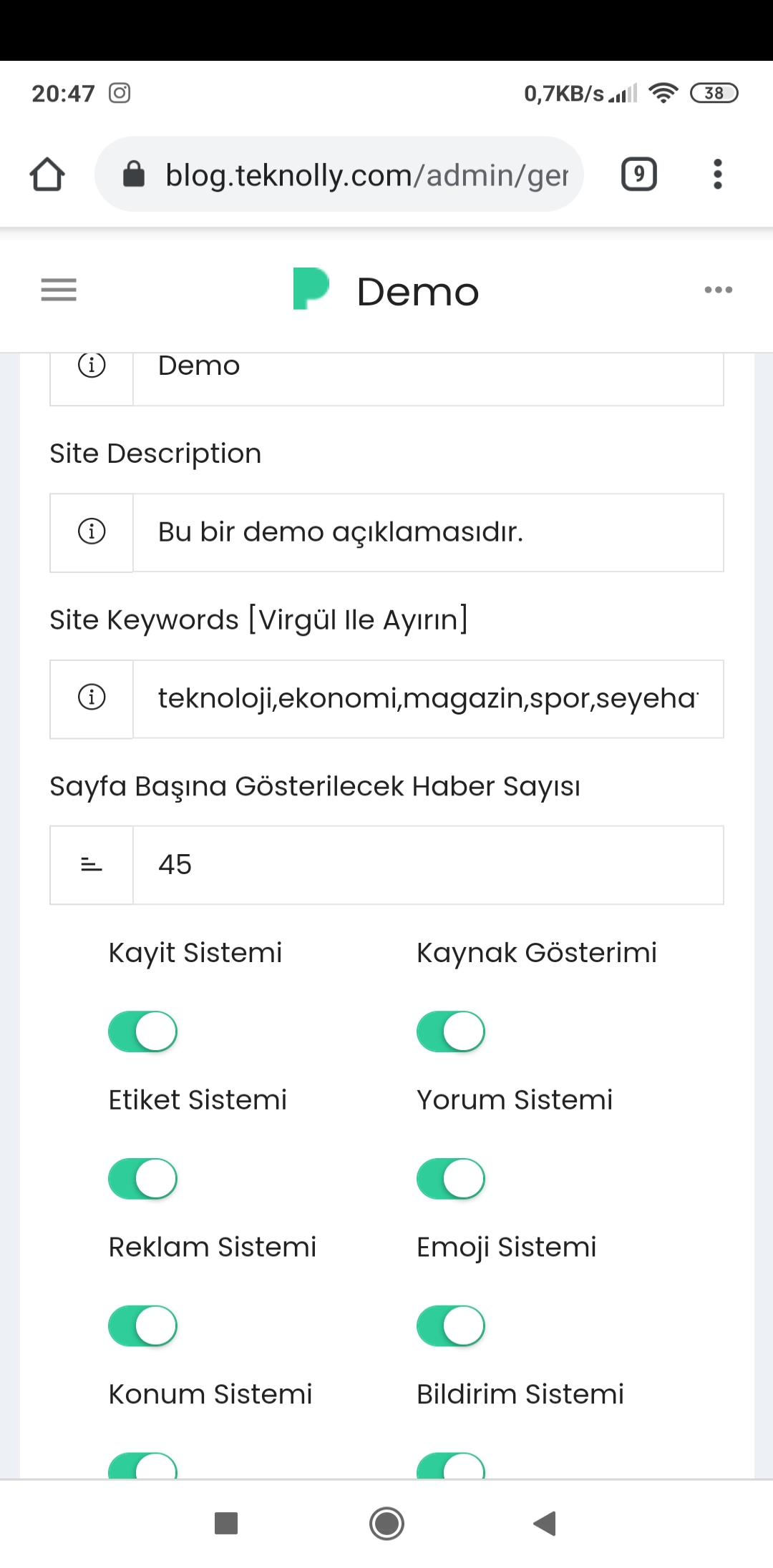Open the browser tab switcher
This screenshot has height=1568, width=773.
(638, 175)
